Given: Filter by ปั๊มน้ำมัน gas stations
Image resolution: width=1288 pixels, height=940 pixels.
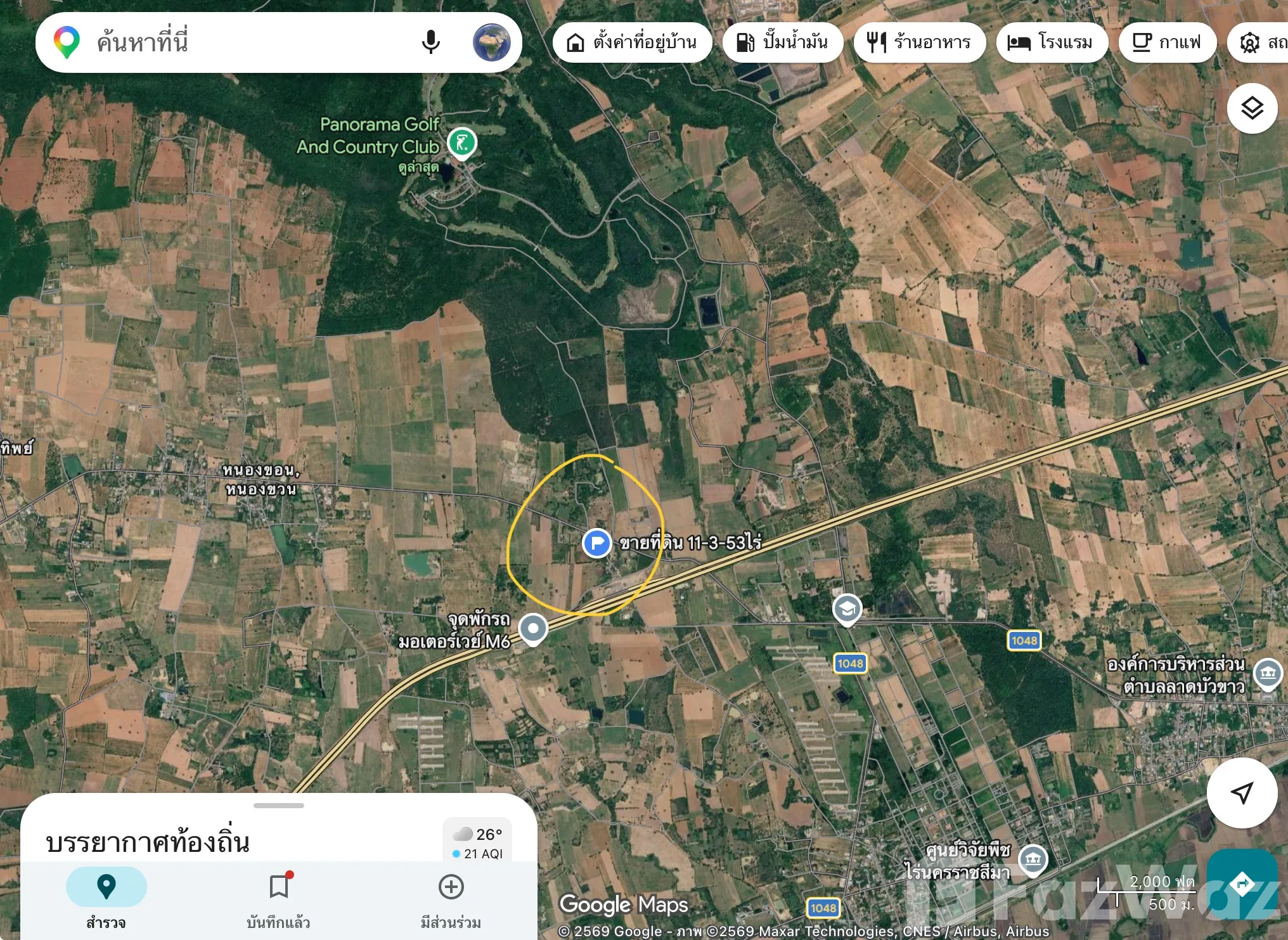Looking at the screenshot, I should pos(782,42).
